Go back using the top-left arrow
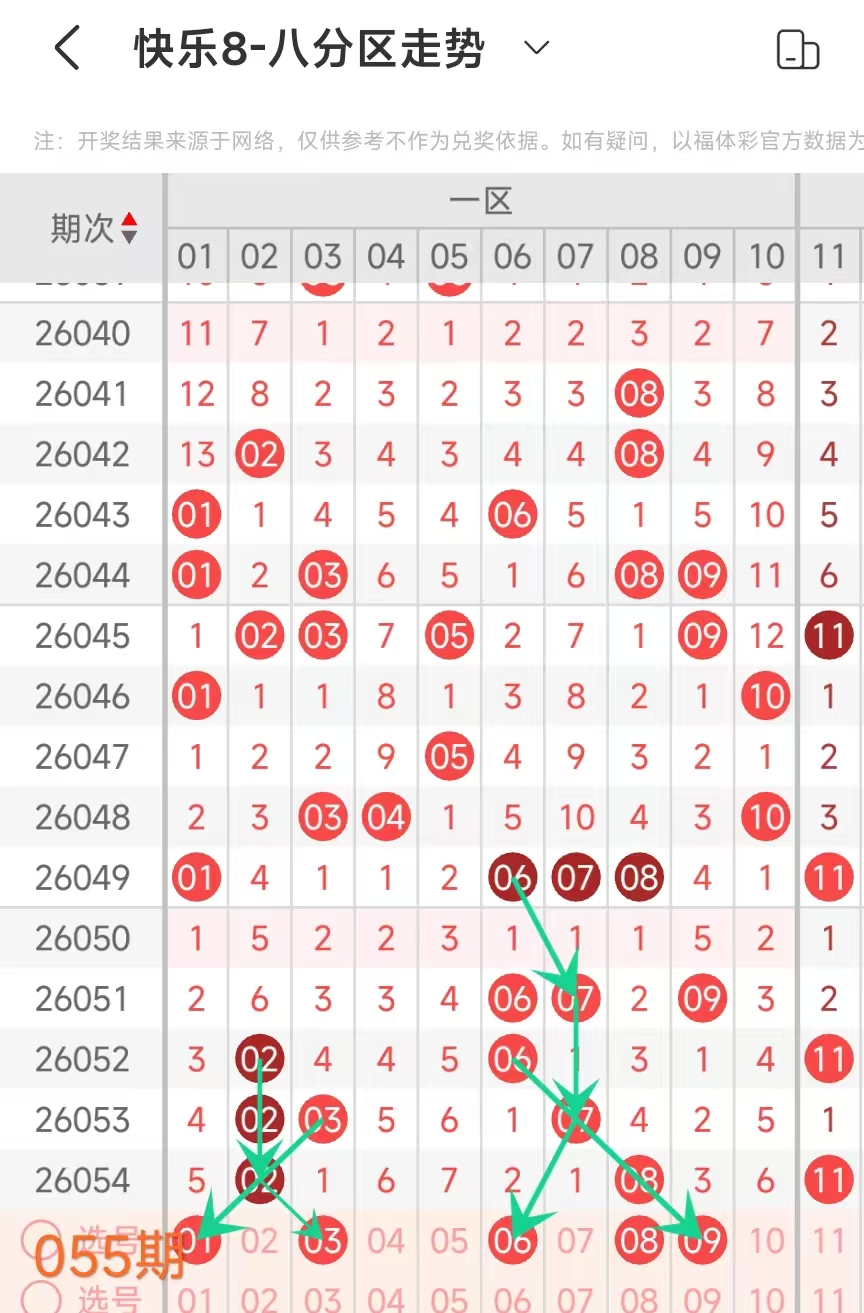This screenshot has width=864, height=1313. [67, 48]
